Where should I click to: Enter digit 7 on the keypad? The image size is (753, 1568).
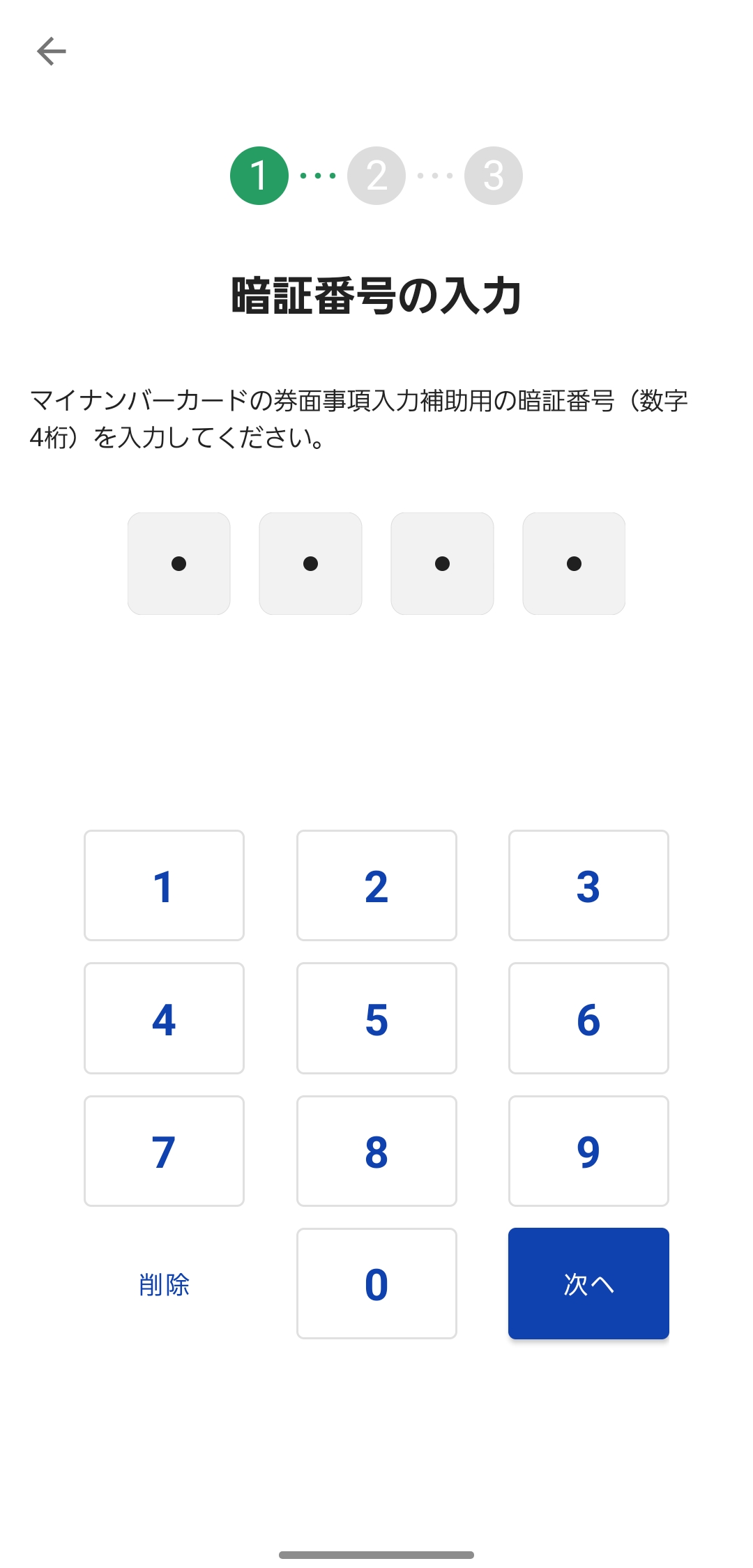tap(164, 1151)
